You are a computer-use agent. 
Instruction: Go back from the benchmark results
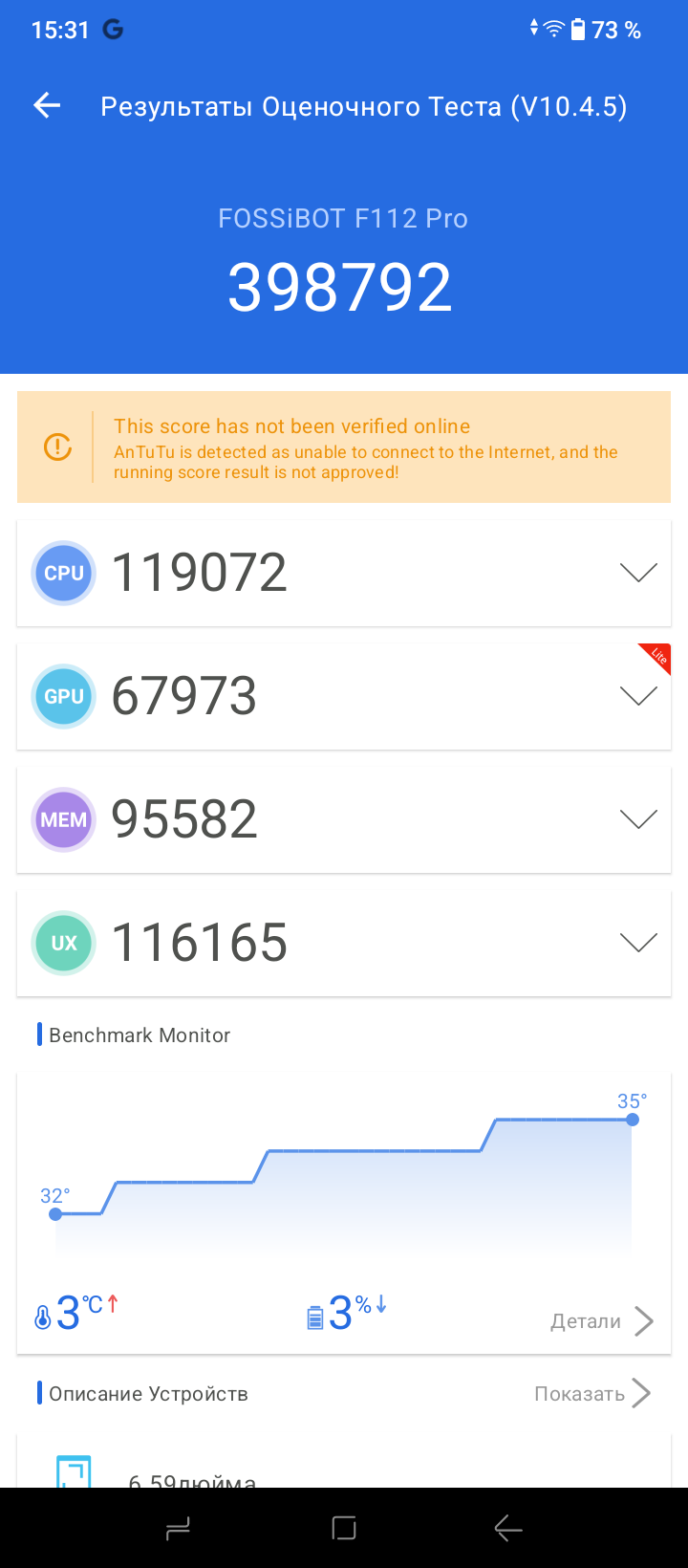(47, 106)
